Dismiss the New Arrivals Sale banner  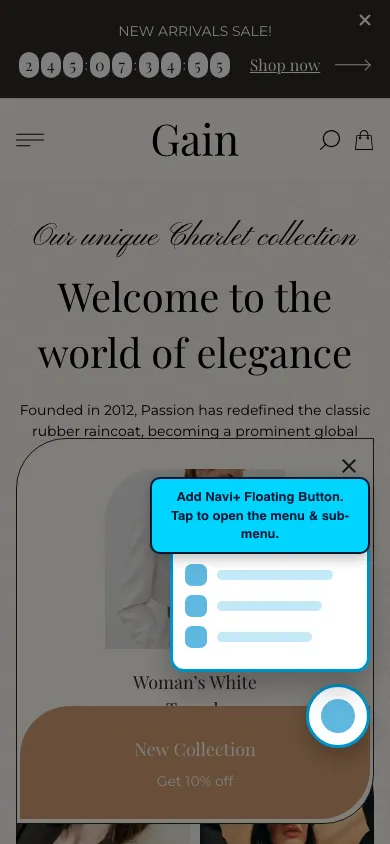click(x=365, y=20)
